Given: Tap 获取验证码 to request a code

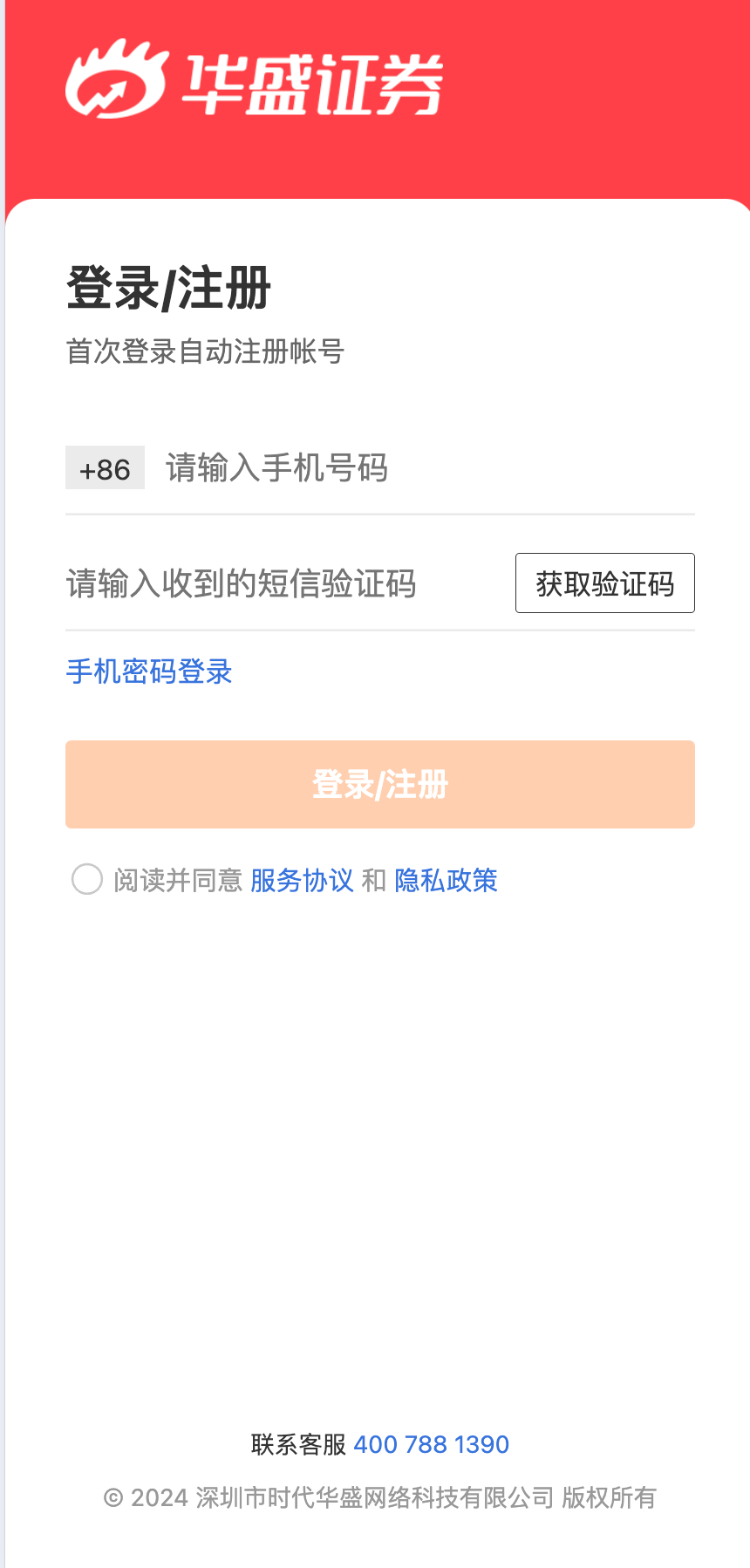Looking at the screenshot, I should (x=604, y=583).
